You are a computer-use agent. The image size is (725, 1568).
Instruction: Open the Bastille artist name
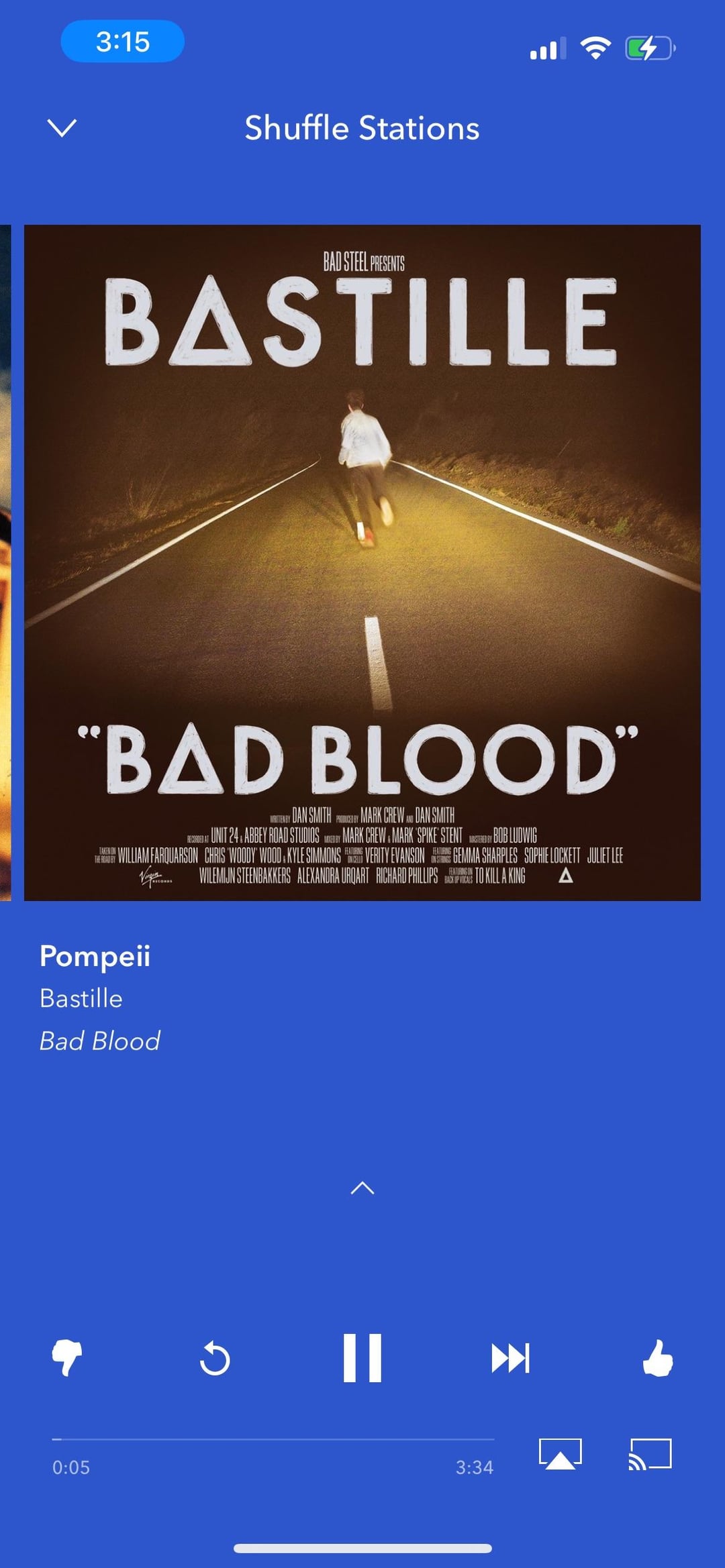(81, 998)
